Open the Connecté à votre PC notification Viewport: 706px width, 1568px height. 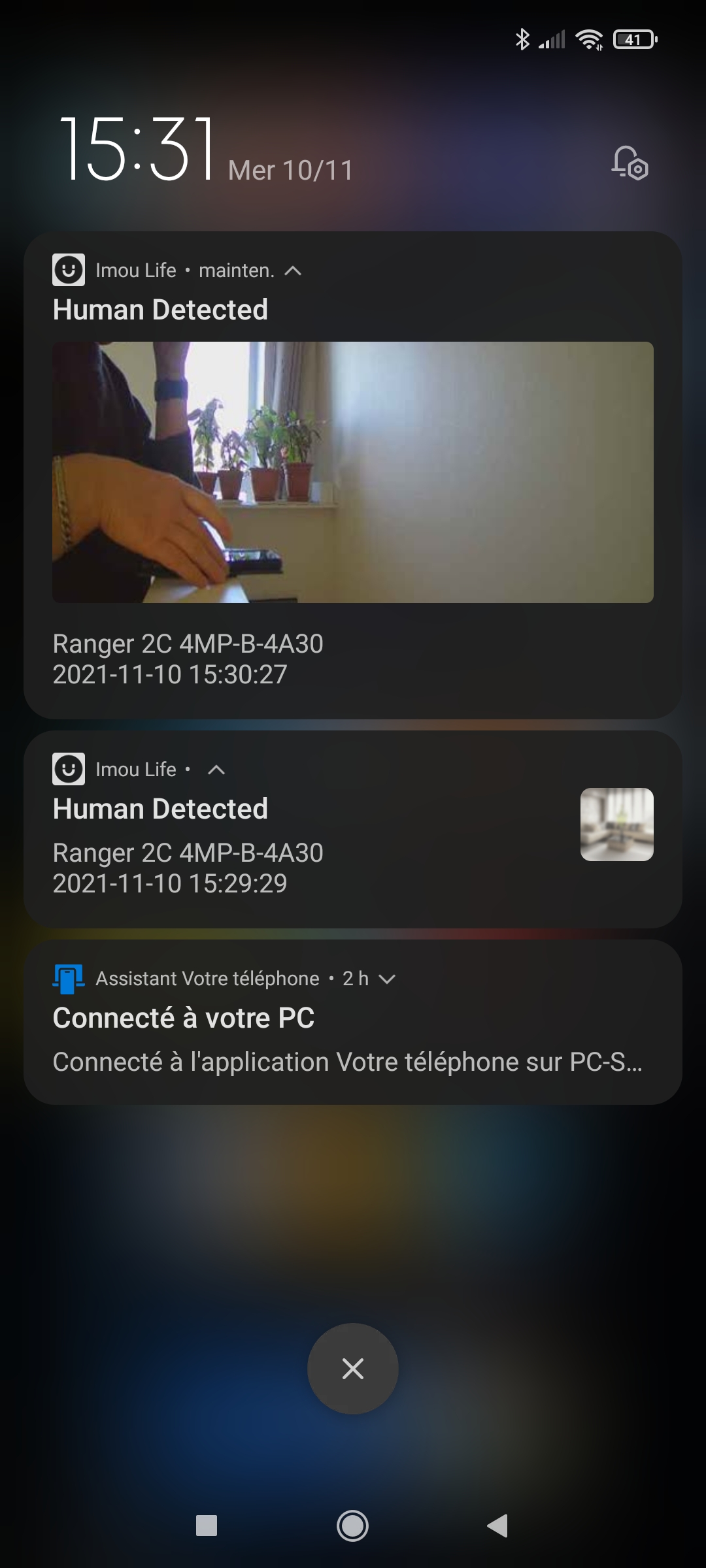click(353, 1022)
